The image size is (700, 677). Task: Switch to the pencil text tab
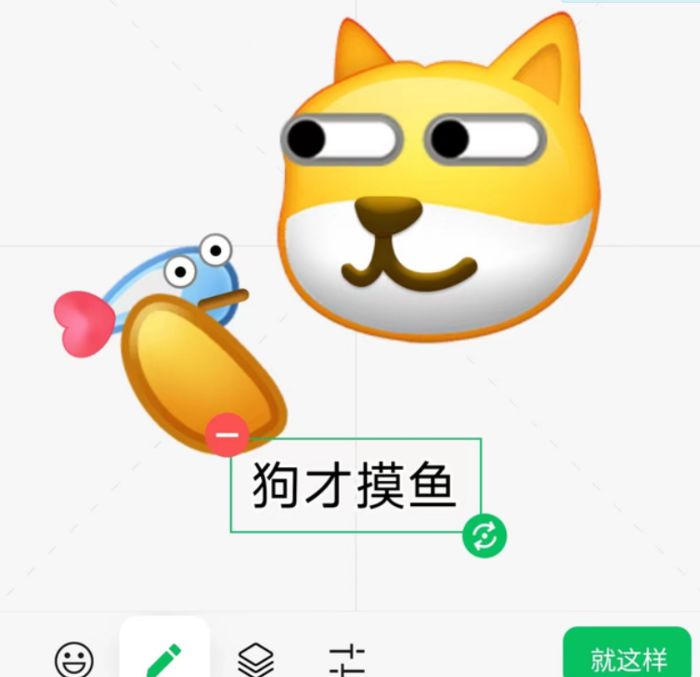164,657
